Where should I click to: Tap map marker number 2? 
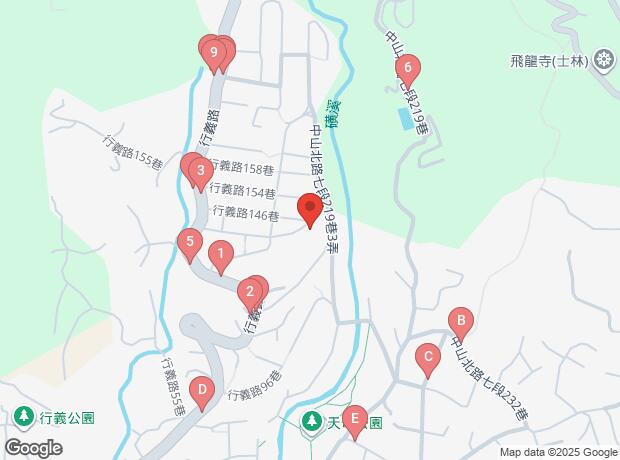[x=250, y=294]
